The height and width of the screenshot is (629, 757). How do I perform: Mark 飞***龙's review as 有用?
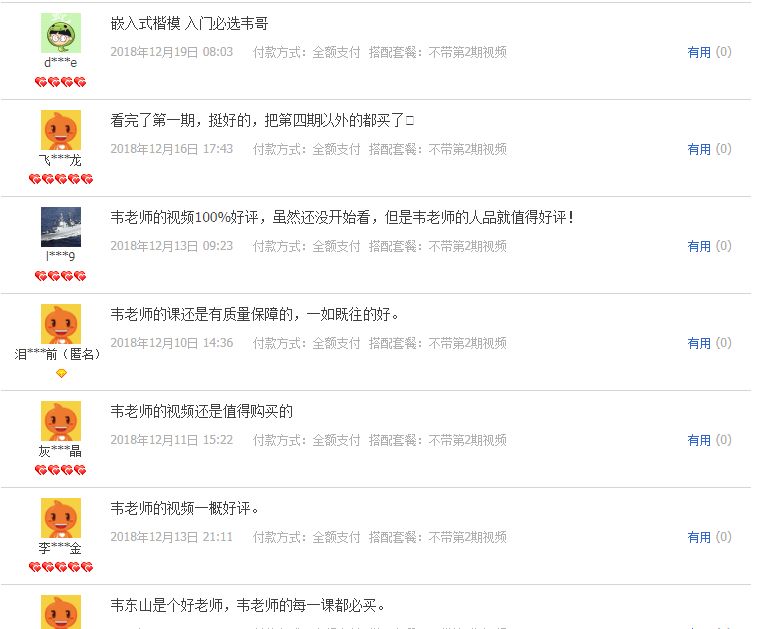tap(699, 149)
